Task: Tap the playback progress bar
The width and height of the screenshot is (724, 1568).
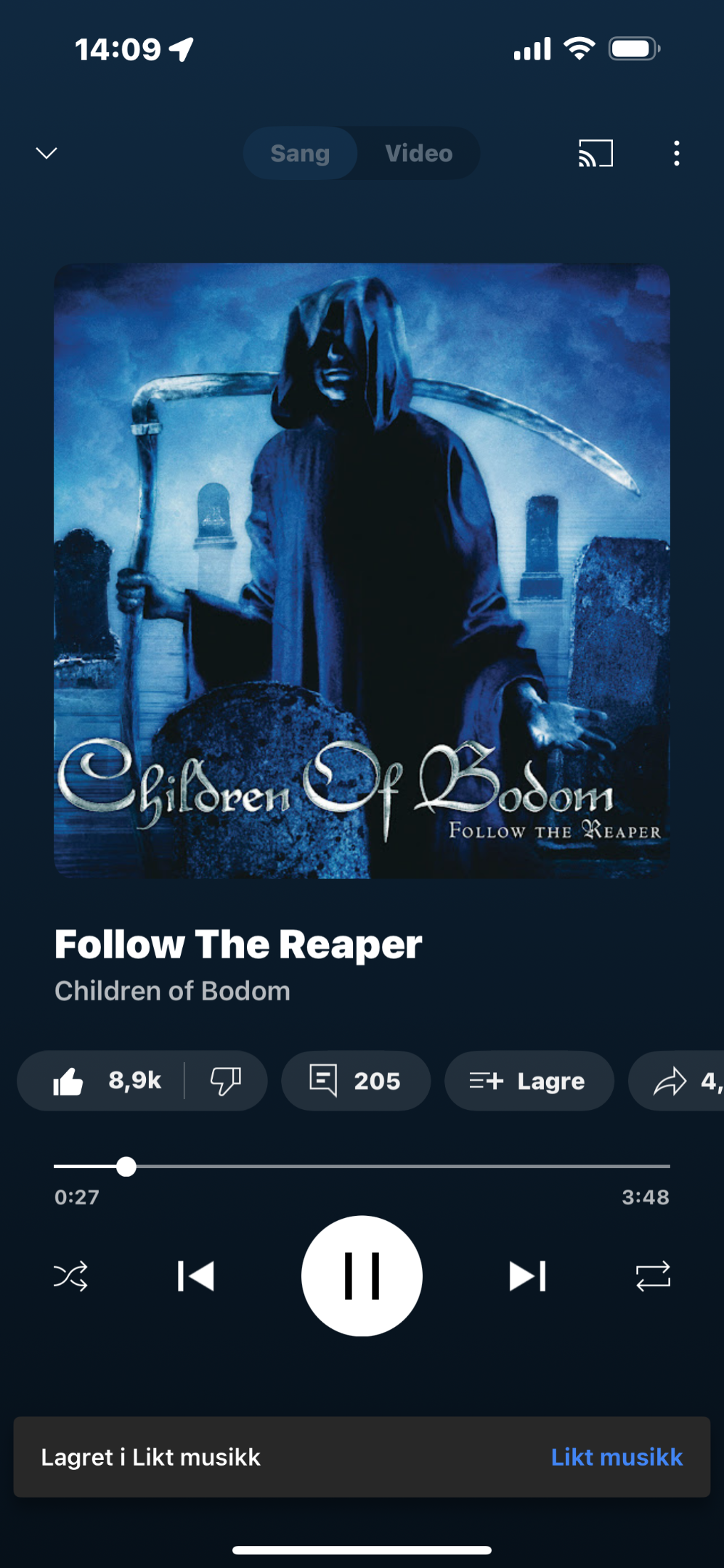Action: (x=362, y=1167)
